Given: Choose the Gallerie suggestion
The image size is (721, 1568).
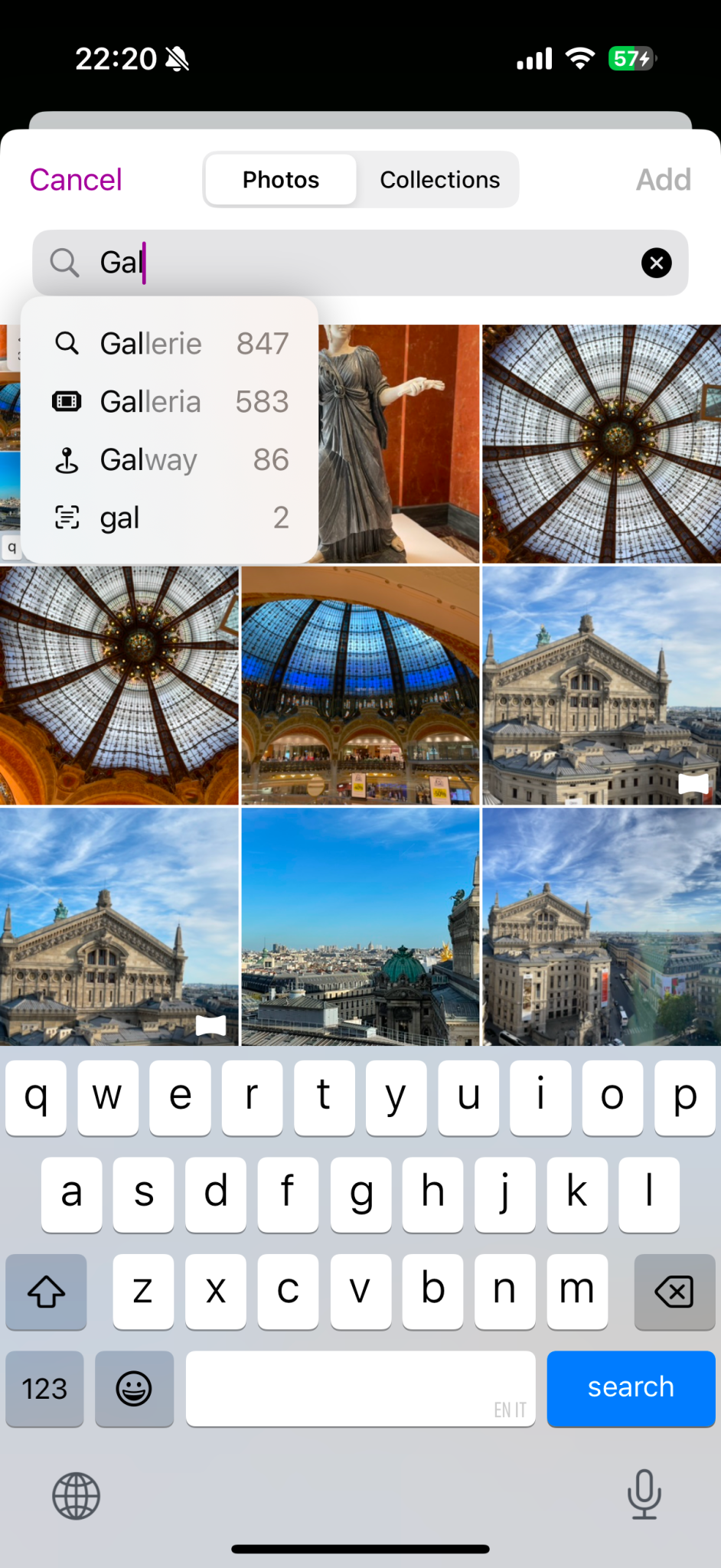Looking at the screenshot, I should pos(170,344).
